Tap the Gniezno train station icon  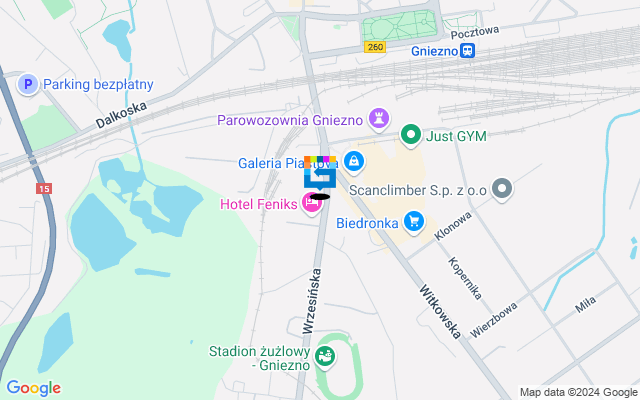(x=468, y=49)
